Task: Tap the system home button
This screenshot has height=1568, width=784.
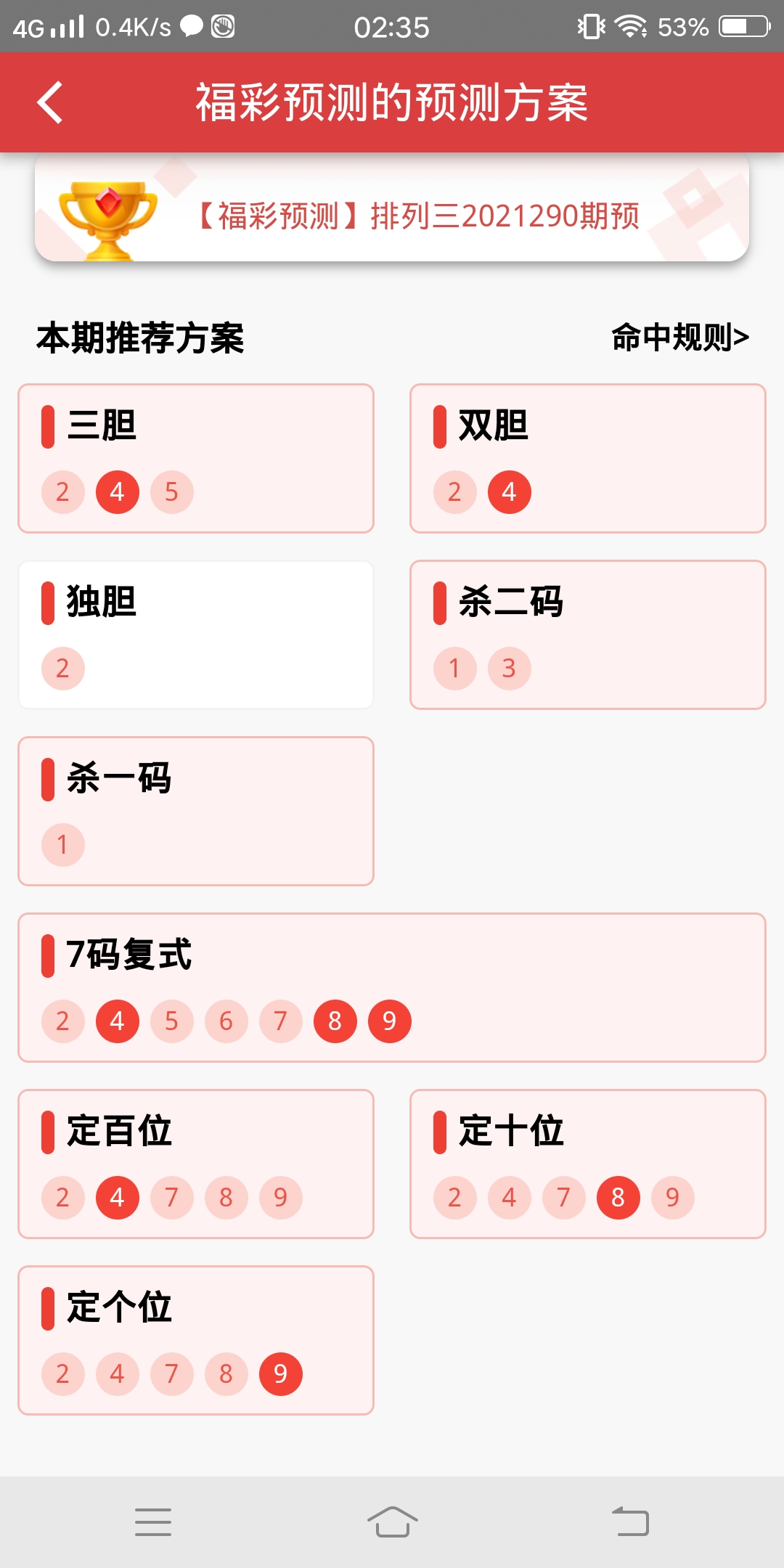Action: pyautogui.click(x=392, y=1522)
